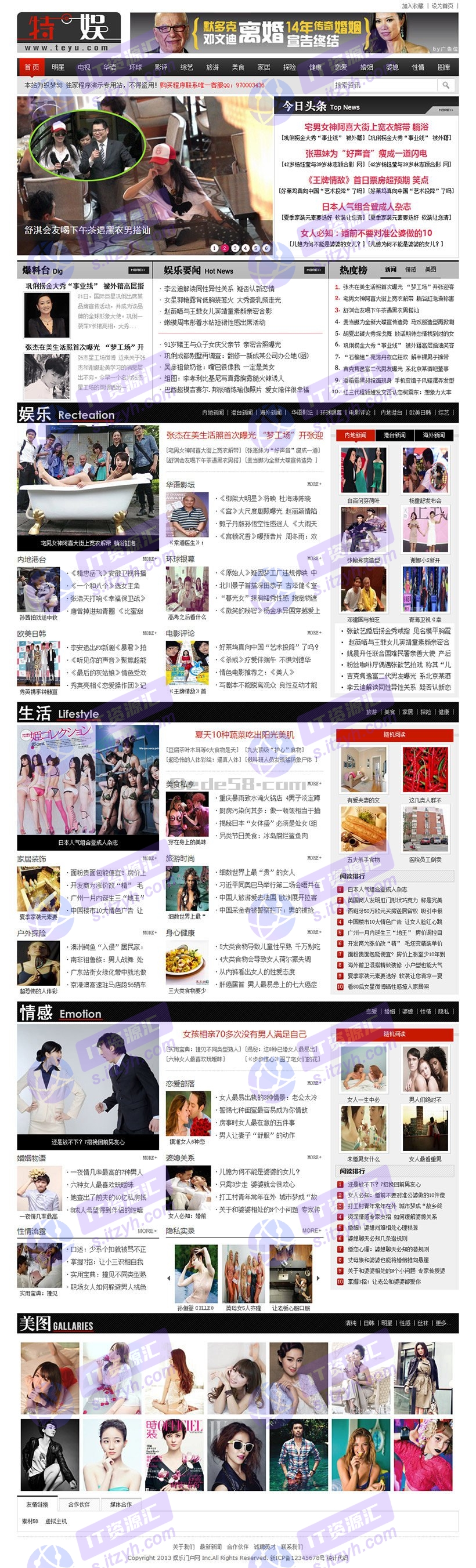
Task: Go to the 电视 section
Action: pos(84,67)
